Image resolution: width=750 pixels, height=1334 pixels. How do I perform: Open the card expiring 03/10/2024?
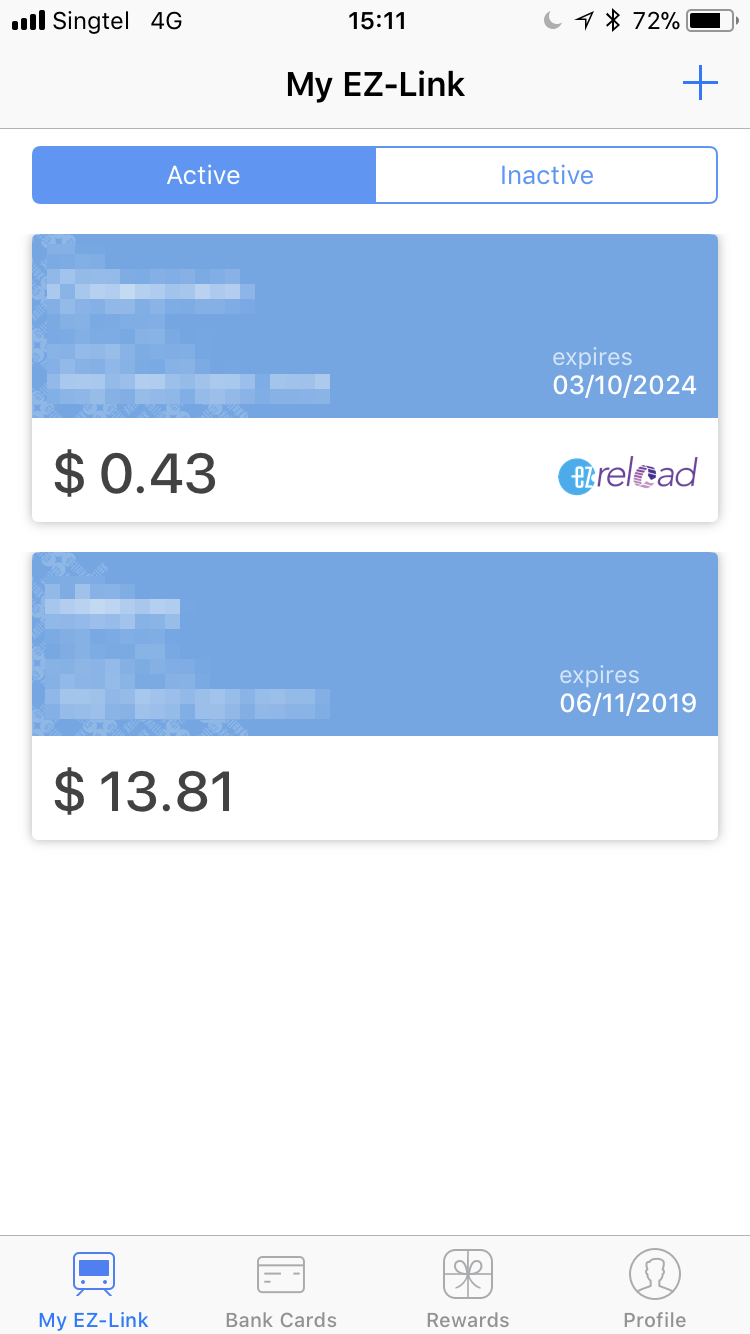tap(375, 378)
